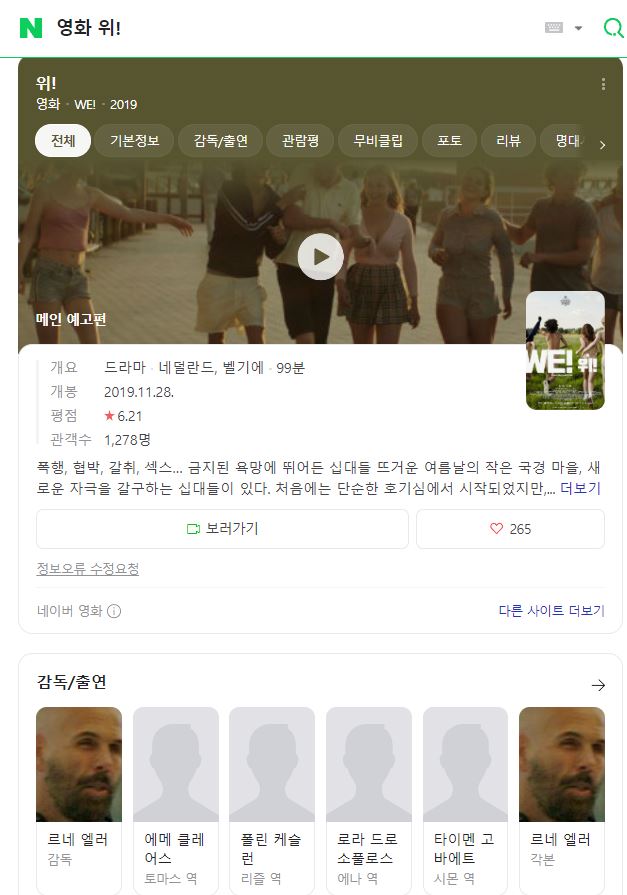Tap the 보러가기 watch button

(222, 529)
